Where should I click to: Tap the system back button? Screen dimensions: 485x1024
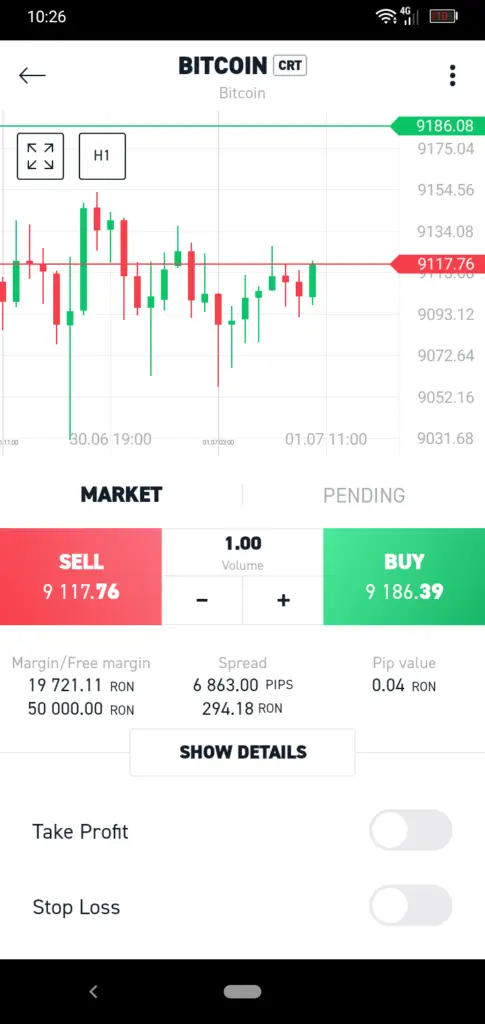click(93, 992)
